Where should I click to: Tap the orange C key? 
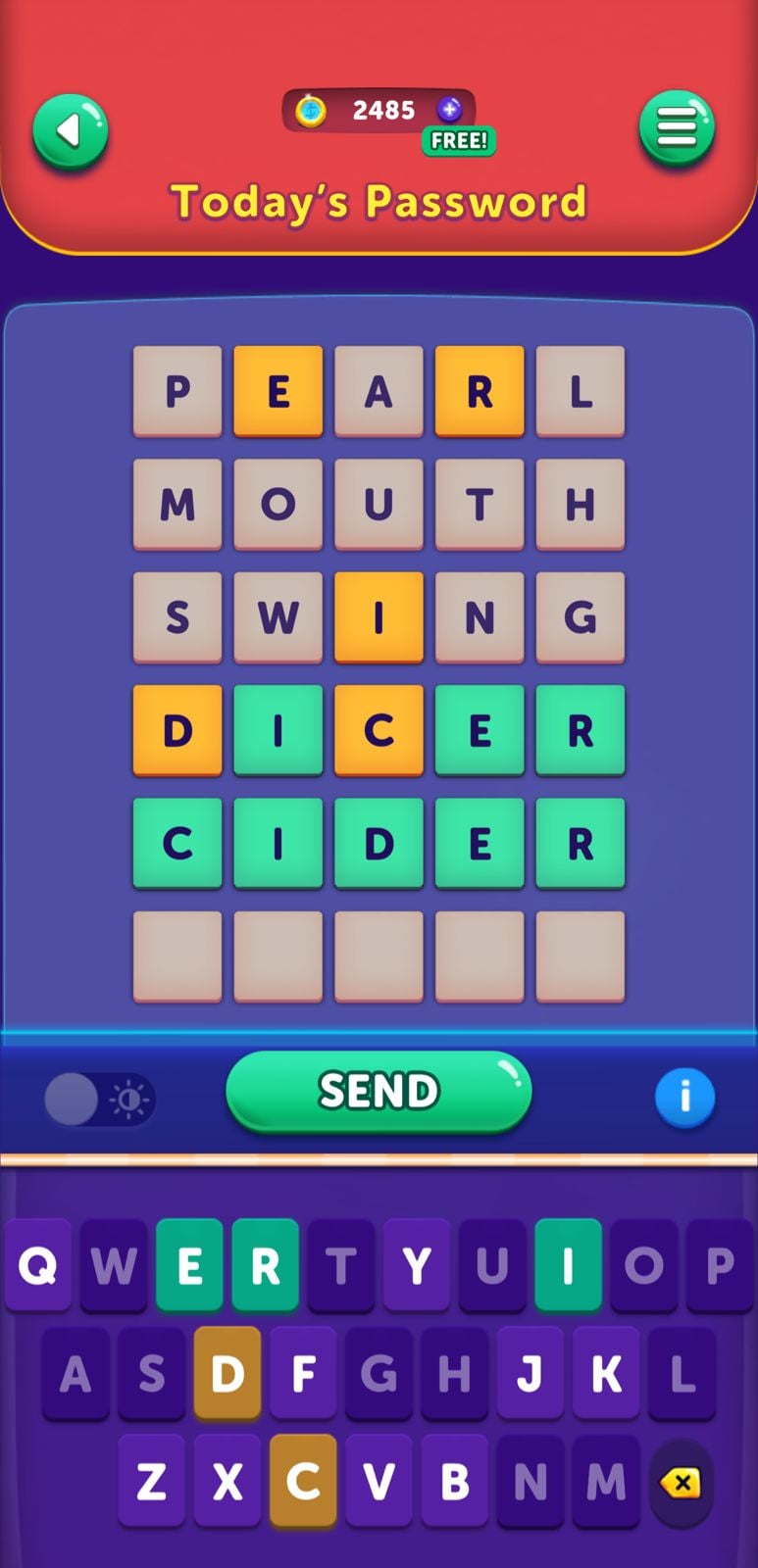coord(303,1481)
